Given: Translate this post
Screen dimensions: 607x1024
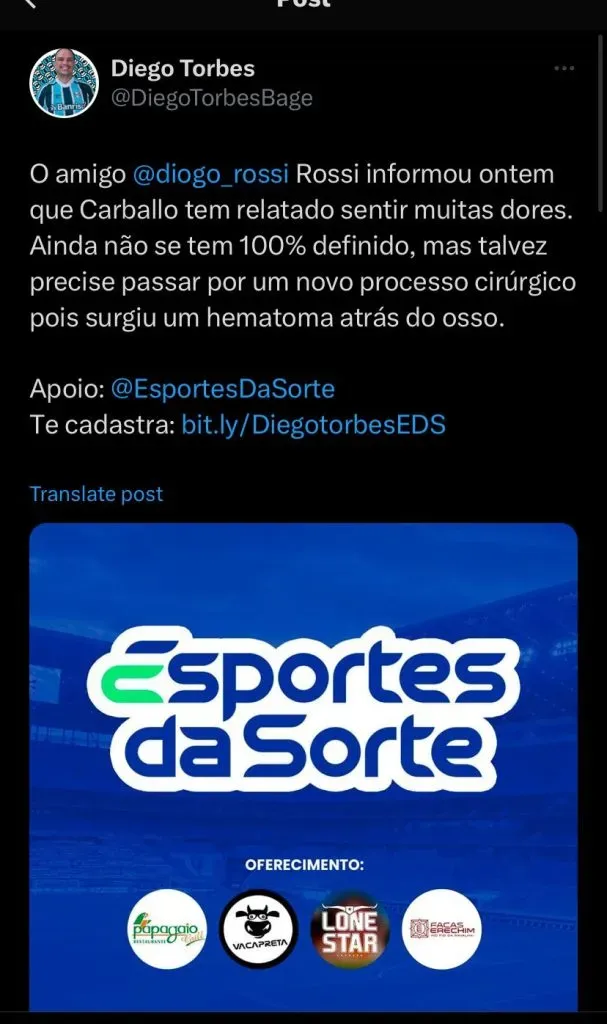Looking at the screenshot, I should [96, 494].
